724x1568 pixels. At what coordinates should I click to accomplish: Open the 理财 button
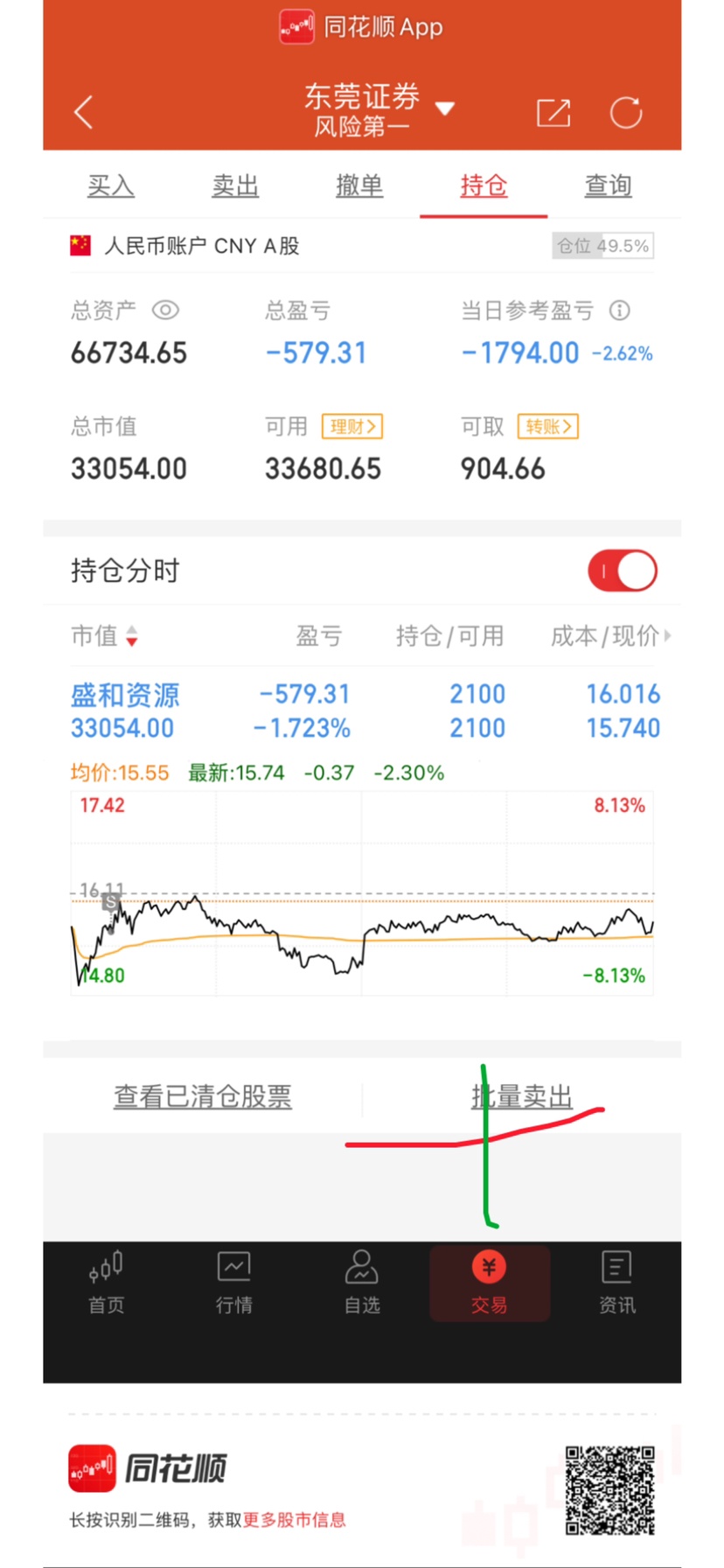(352, 426)
